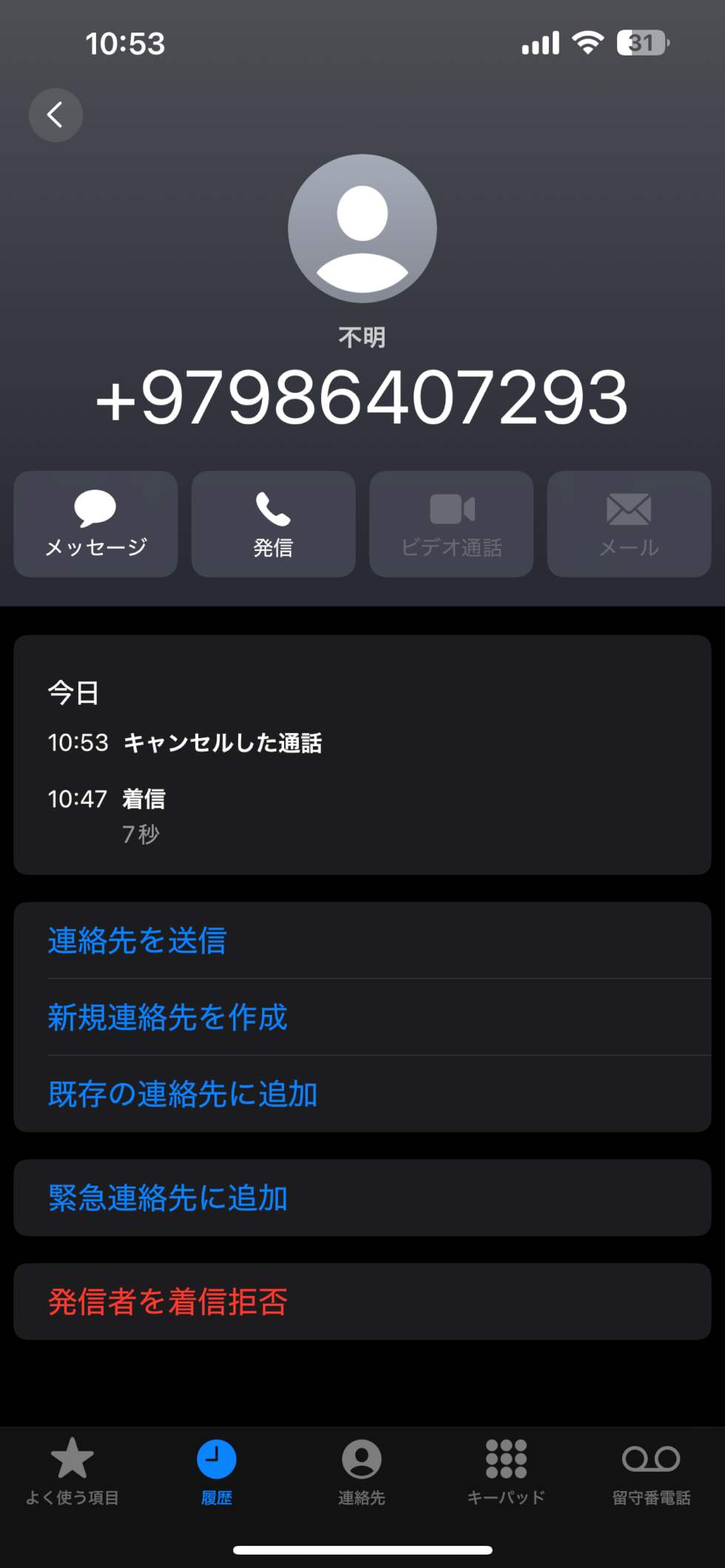Choose 新規連絡先を作成
Image resolution: width=725 pixels, height=1568 pixels.
362,1017
